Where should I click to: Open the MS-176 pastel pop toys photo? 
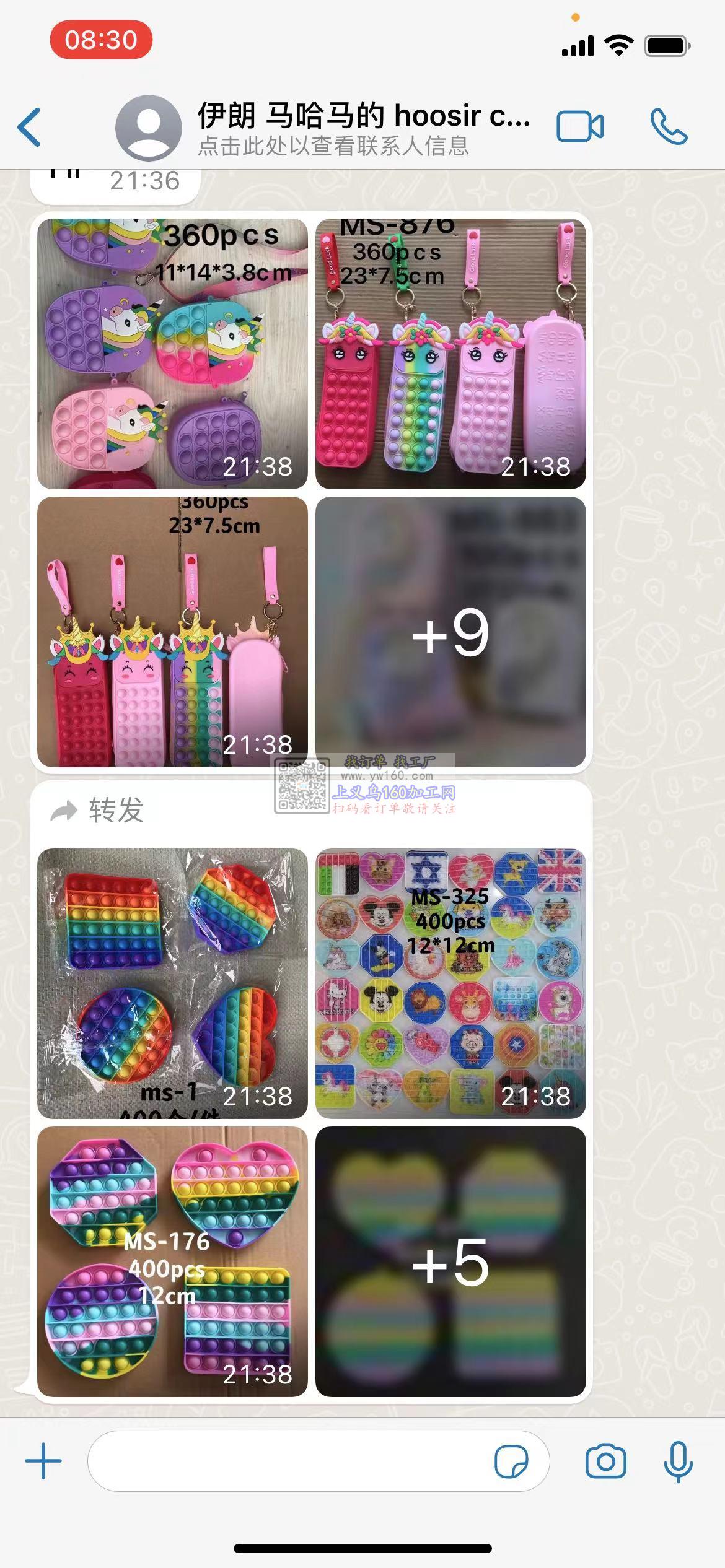[172, 1261]
